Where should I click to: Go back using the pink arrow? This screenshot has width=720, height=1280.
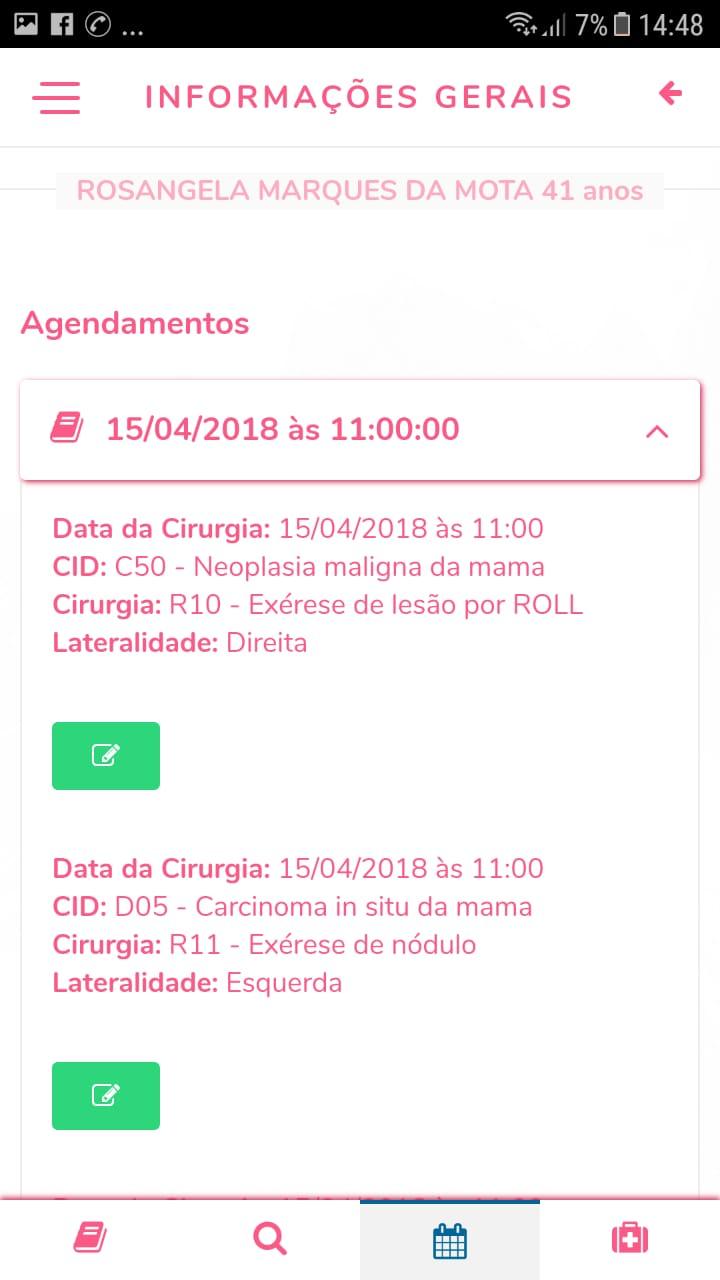pos(670,94)
